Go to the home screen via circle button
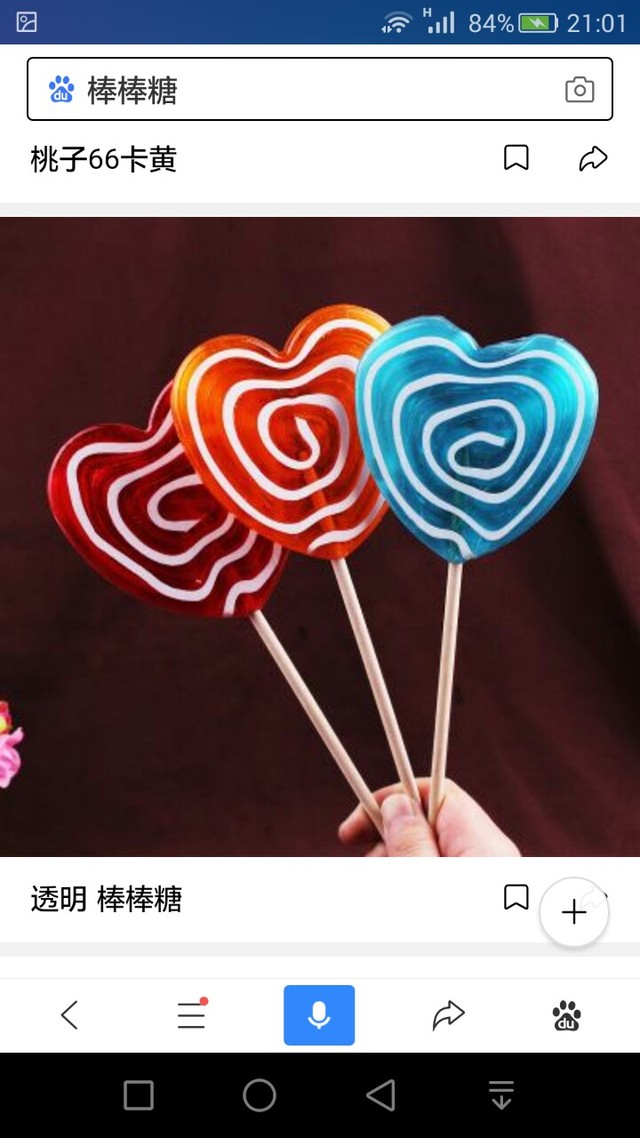640x1138 pixels. (x=259, y=1096)
